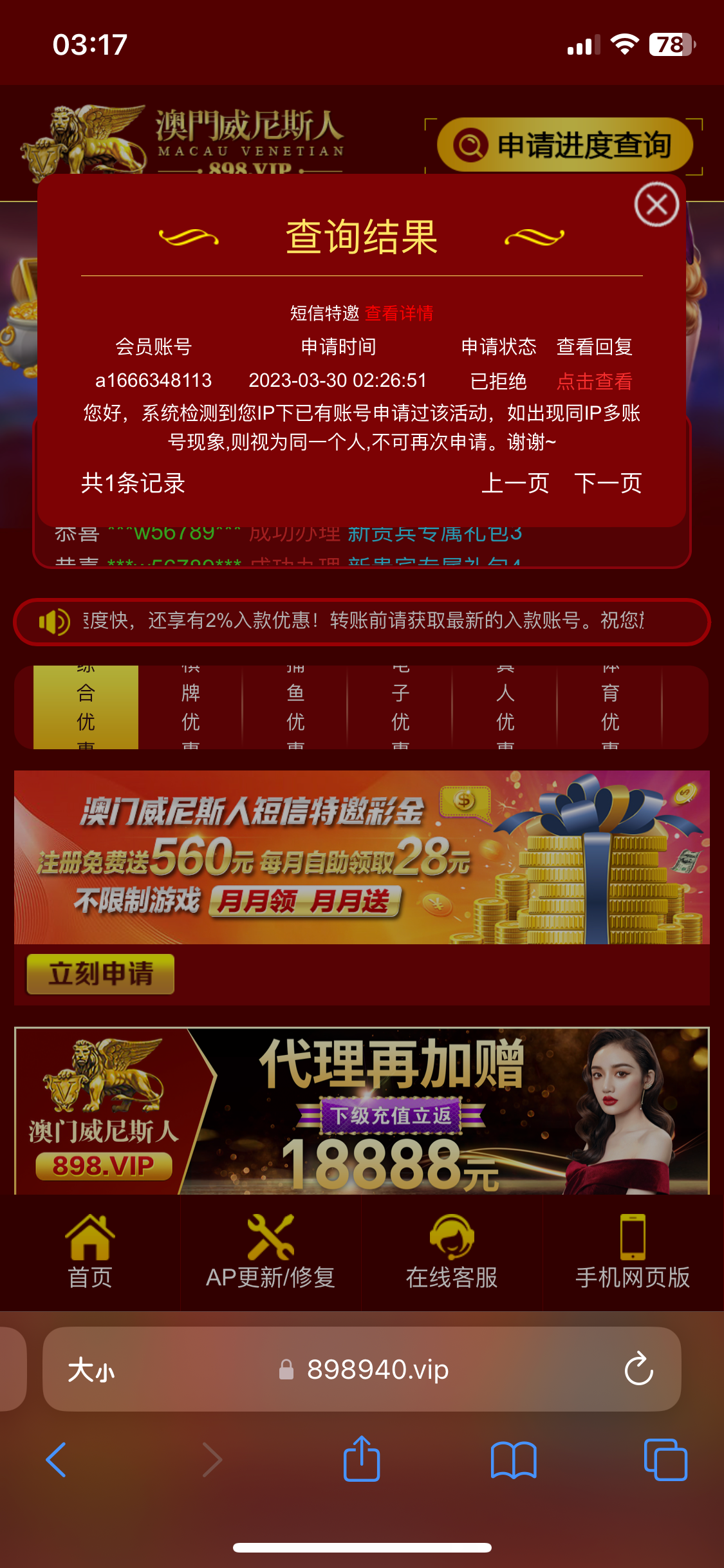
Task: Open the Safari share icon
Action: tap(362, 1459)
